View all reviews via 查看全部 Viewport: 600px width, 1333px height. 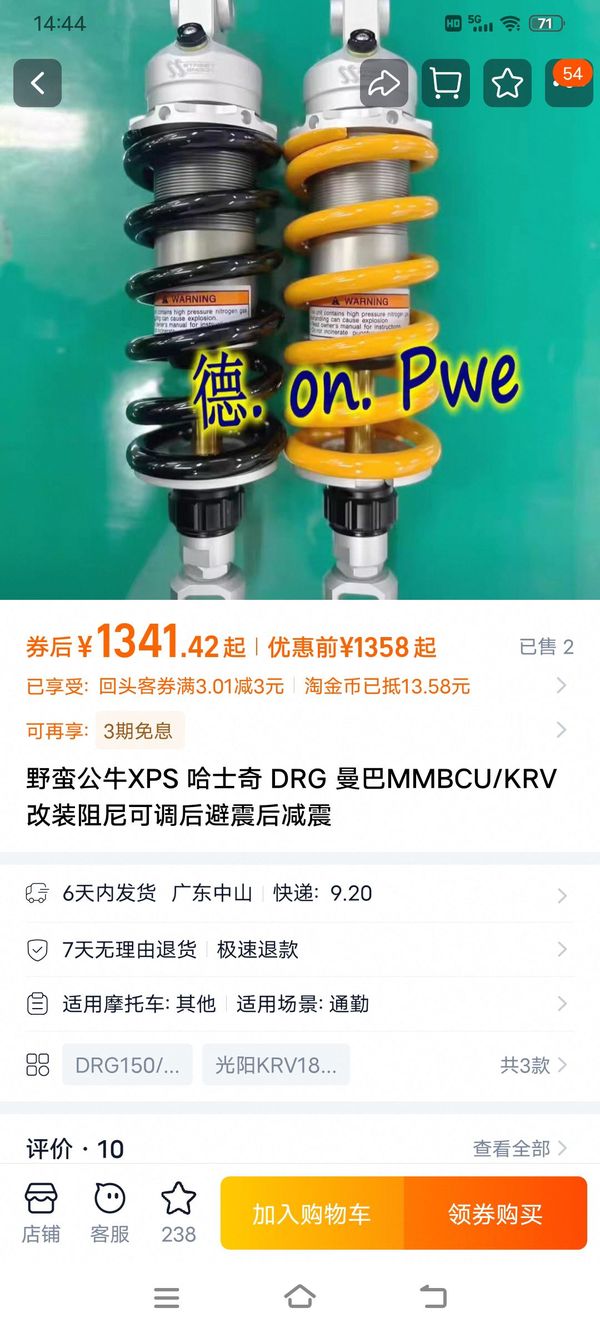point(520,1148)
